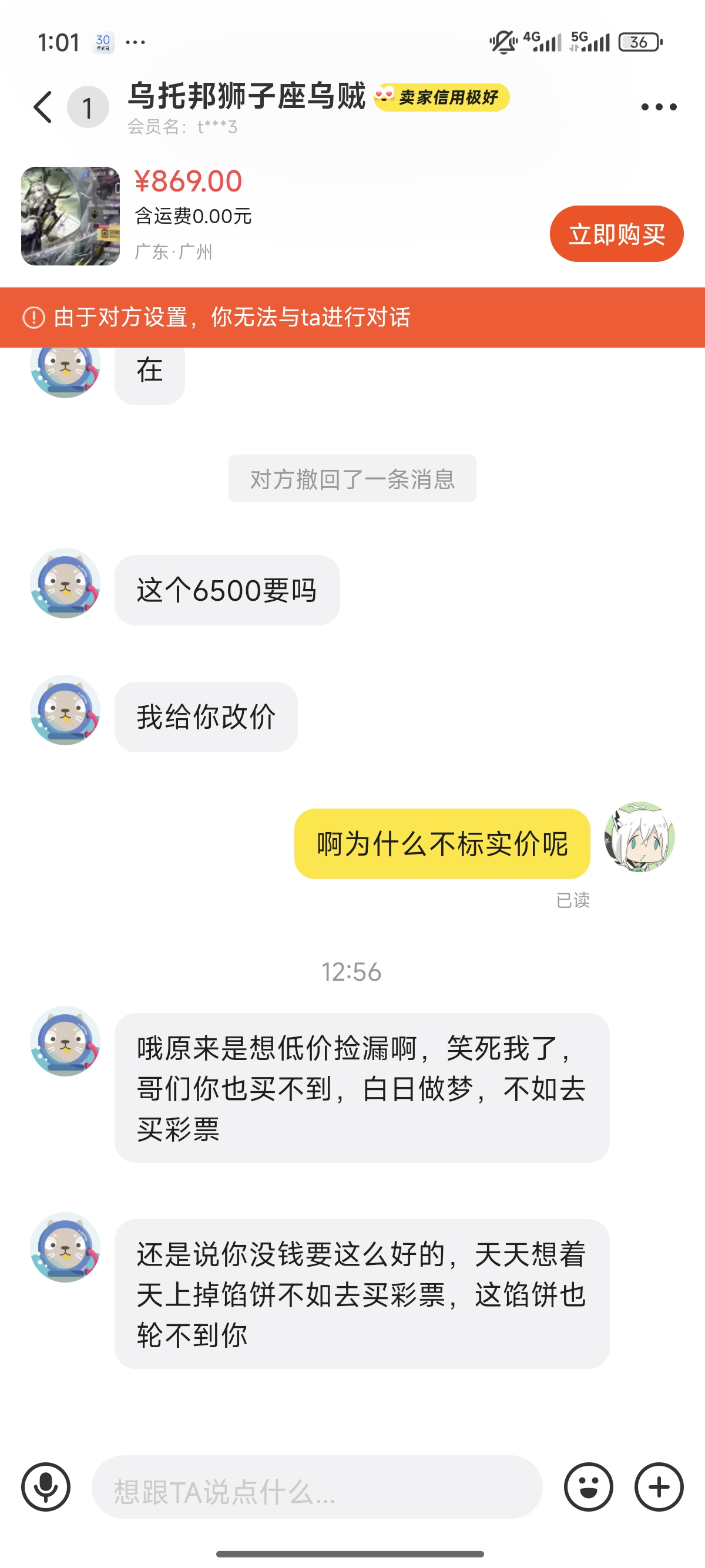Open seller's avatar beside 这个6500要吗

pyautogui.click(x=65, y=583)
